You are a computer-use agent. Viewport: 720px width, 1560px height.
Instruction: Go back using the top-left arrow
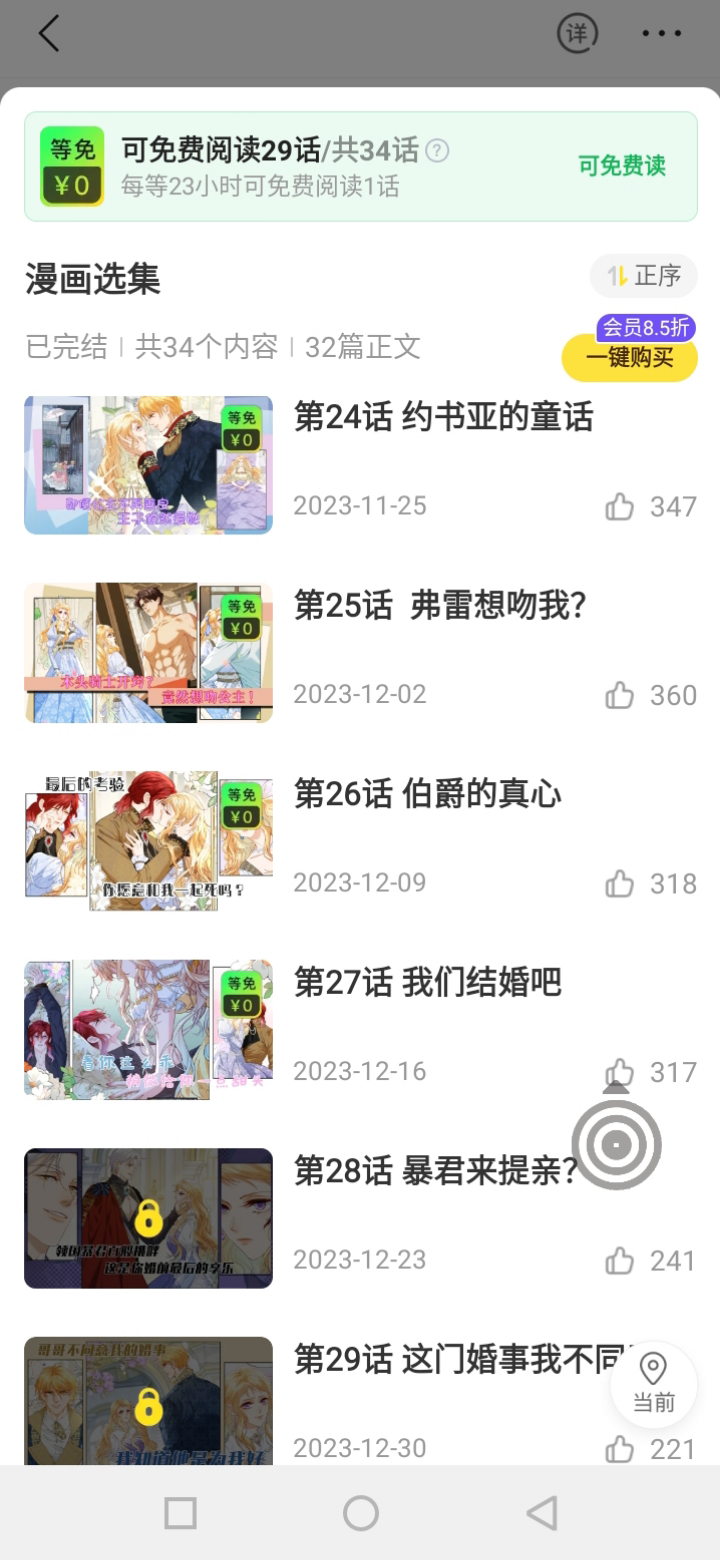pos(48,34)
